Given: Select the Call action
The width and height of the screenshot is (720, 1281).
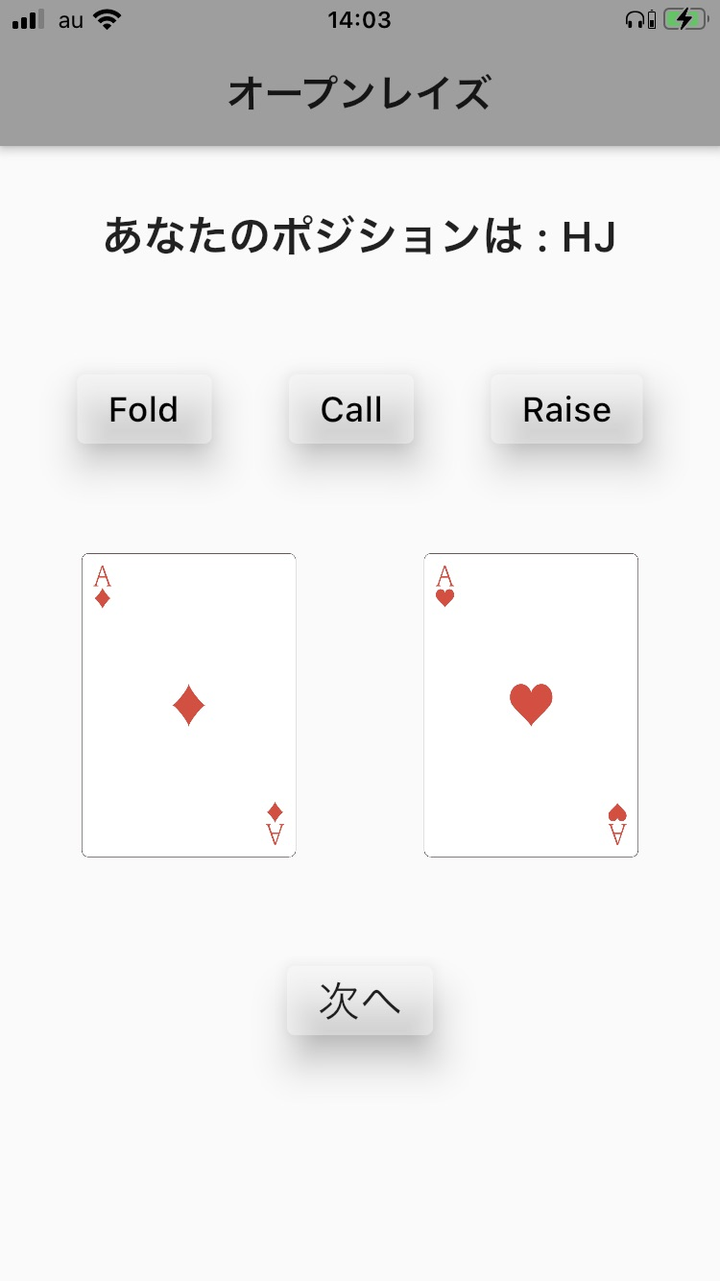Looking at the screenshot, I should point(351,409).
